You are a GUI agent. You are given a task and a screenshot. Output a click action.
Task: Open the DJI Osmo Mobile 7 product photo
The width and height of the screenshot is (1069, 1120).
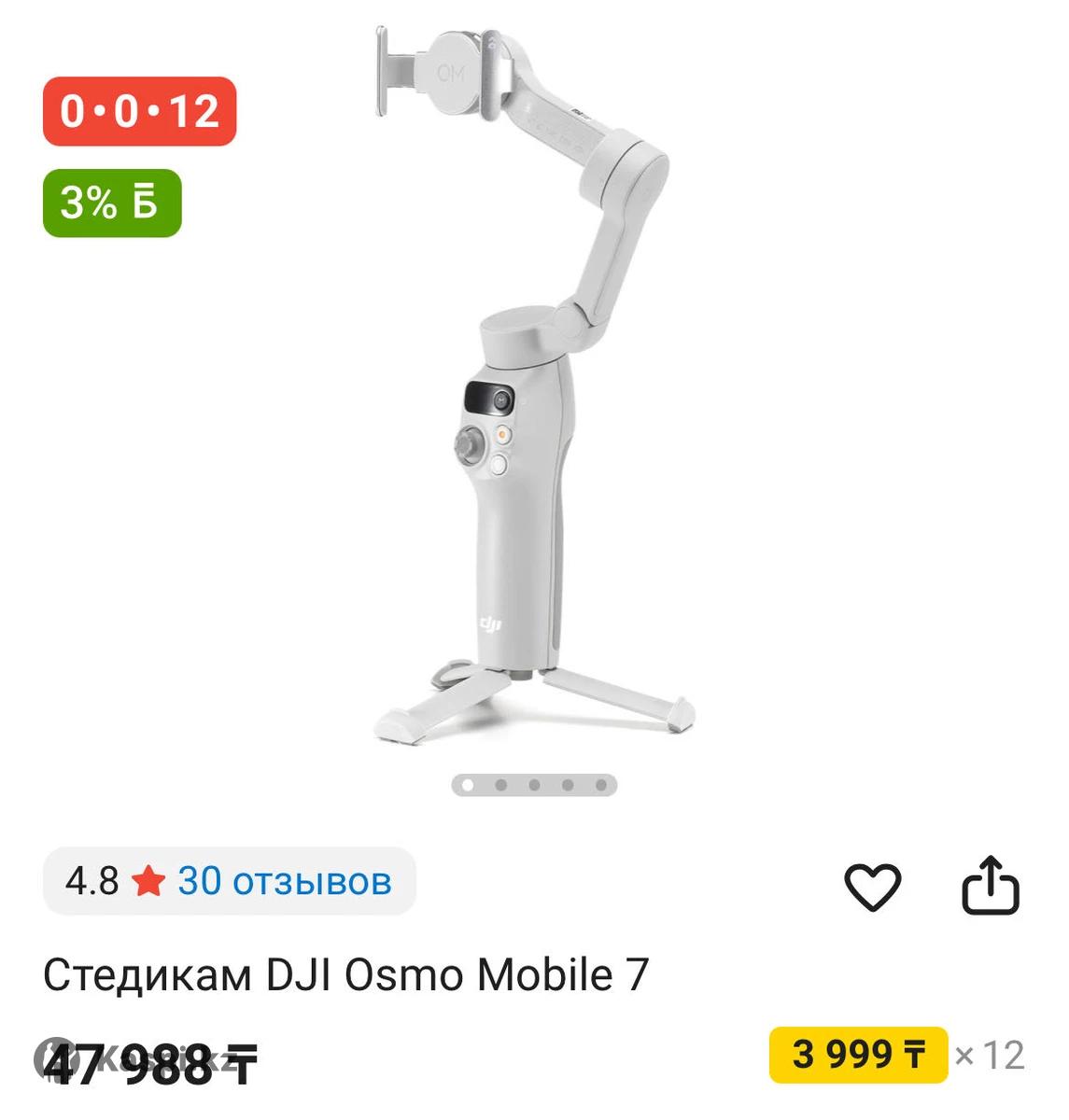534,392
